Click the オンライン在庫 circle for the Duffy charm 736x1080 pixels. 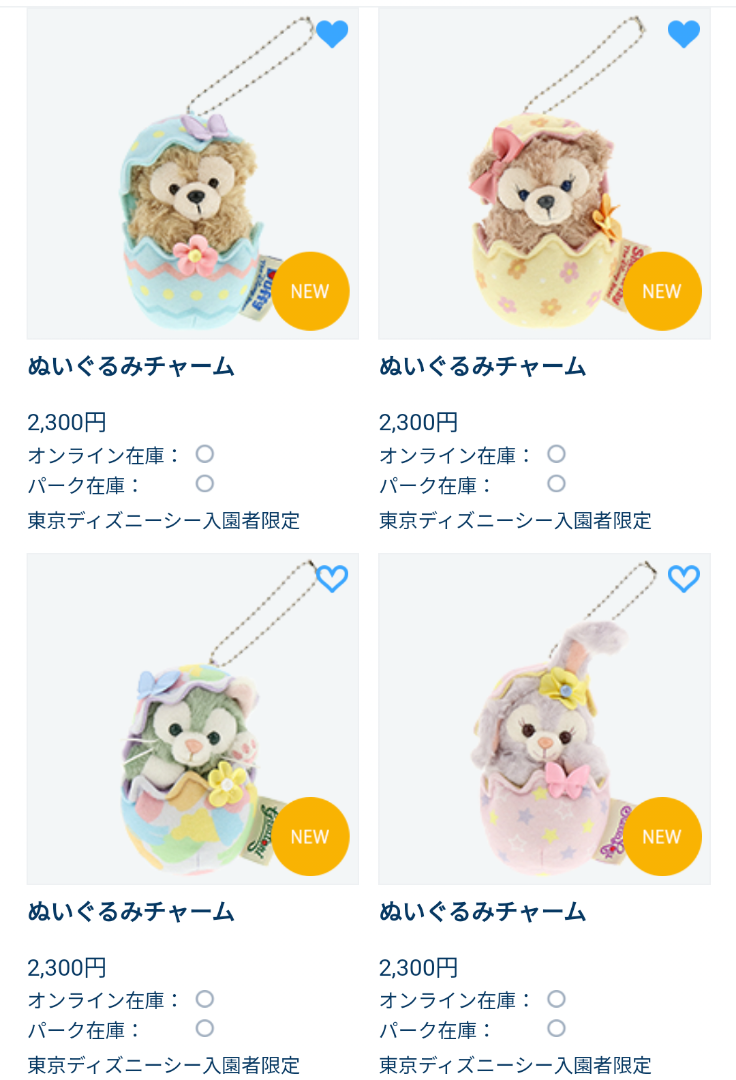pos(203,453)
